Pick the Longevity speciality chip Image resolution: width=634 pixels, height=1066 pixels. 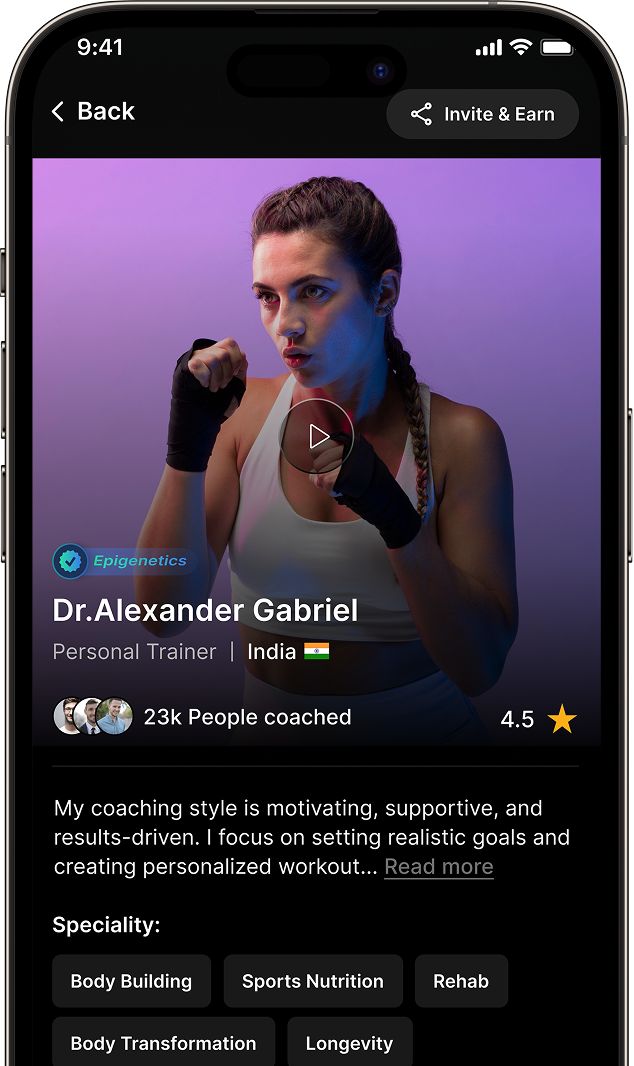(349, 1042)
